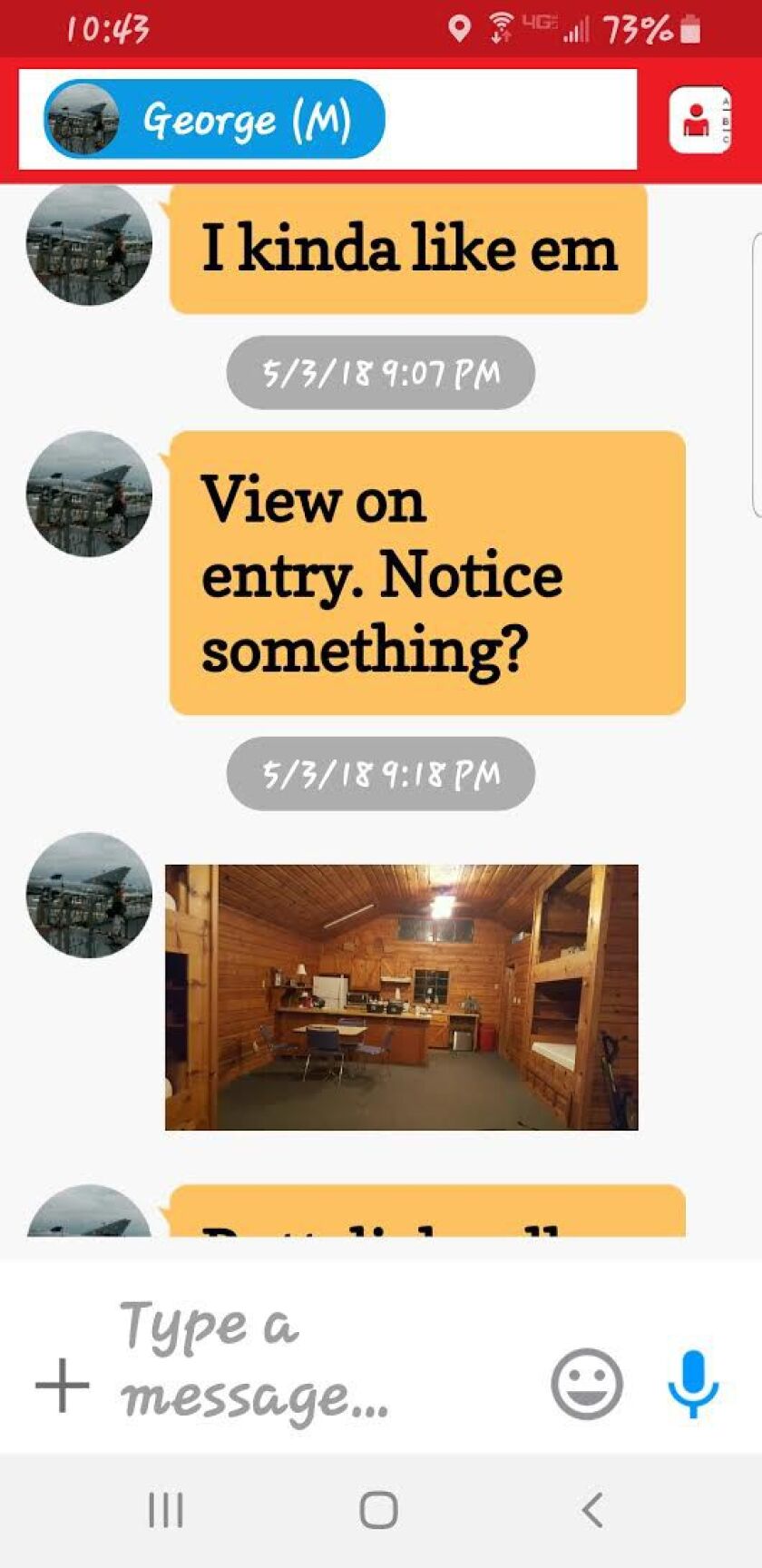762x1568 pixels.
Task: Open the contacts picker icon
Action: 698,119
